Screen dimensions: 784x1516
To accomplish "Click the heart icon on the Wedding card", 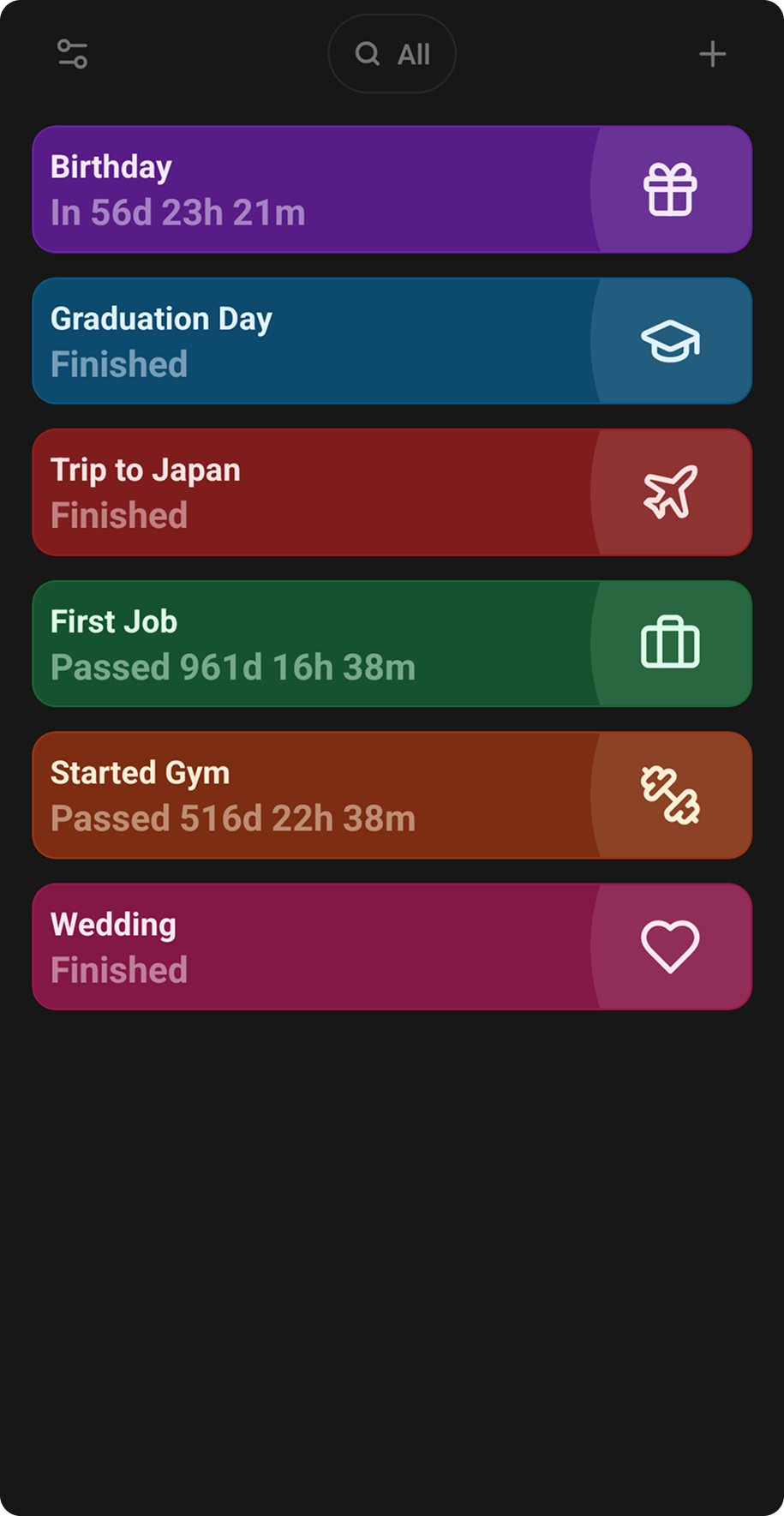I will coord(671,946).
